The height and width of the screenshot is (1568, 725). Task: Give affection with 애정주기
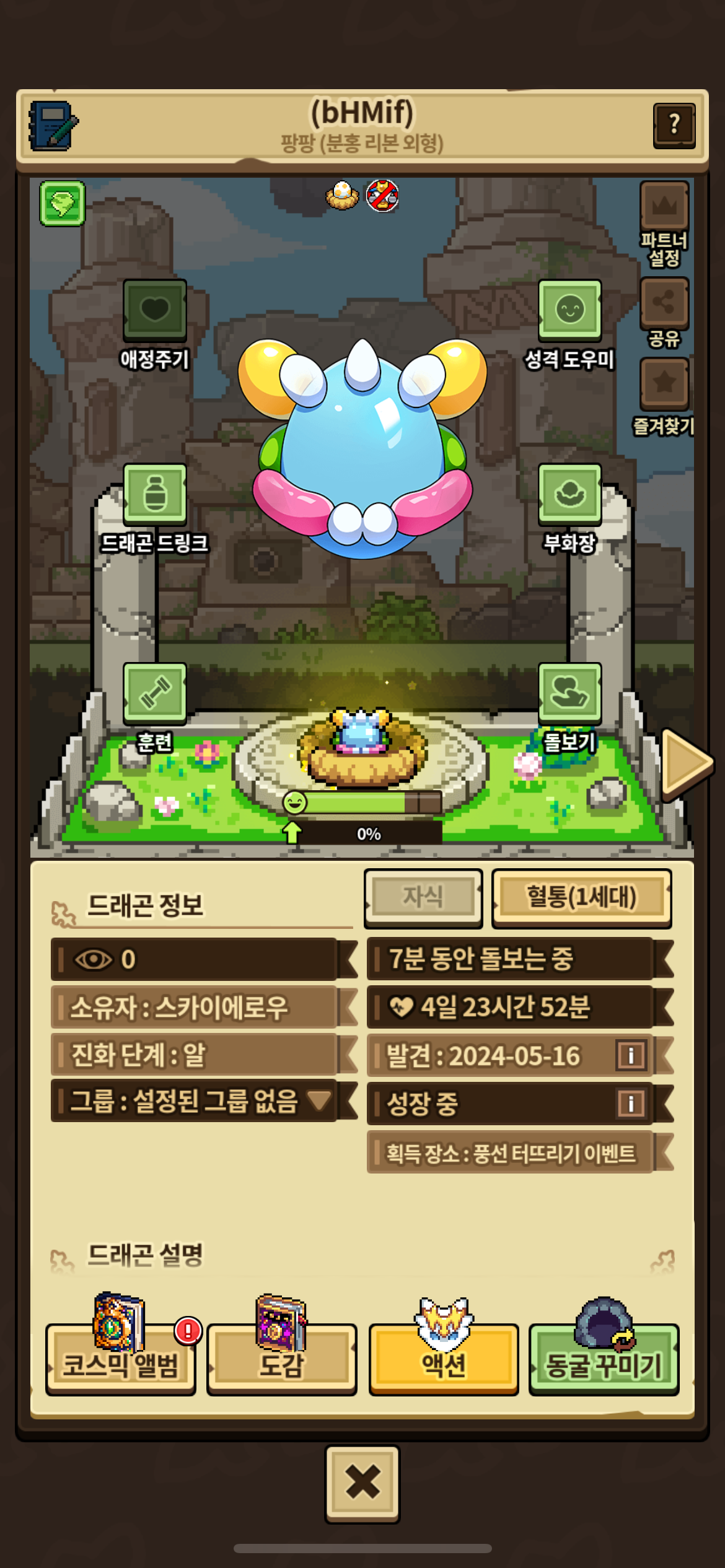click(154, 310)
